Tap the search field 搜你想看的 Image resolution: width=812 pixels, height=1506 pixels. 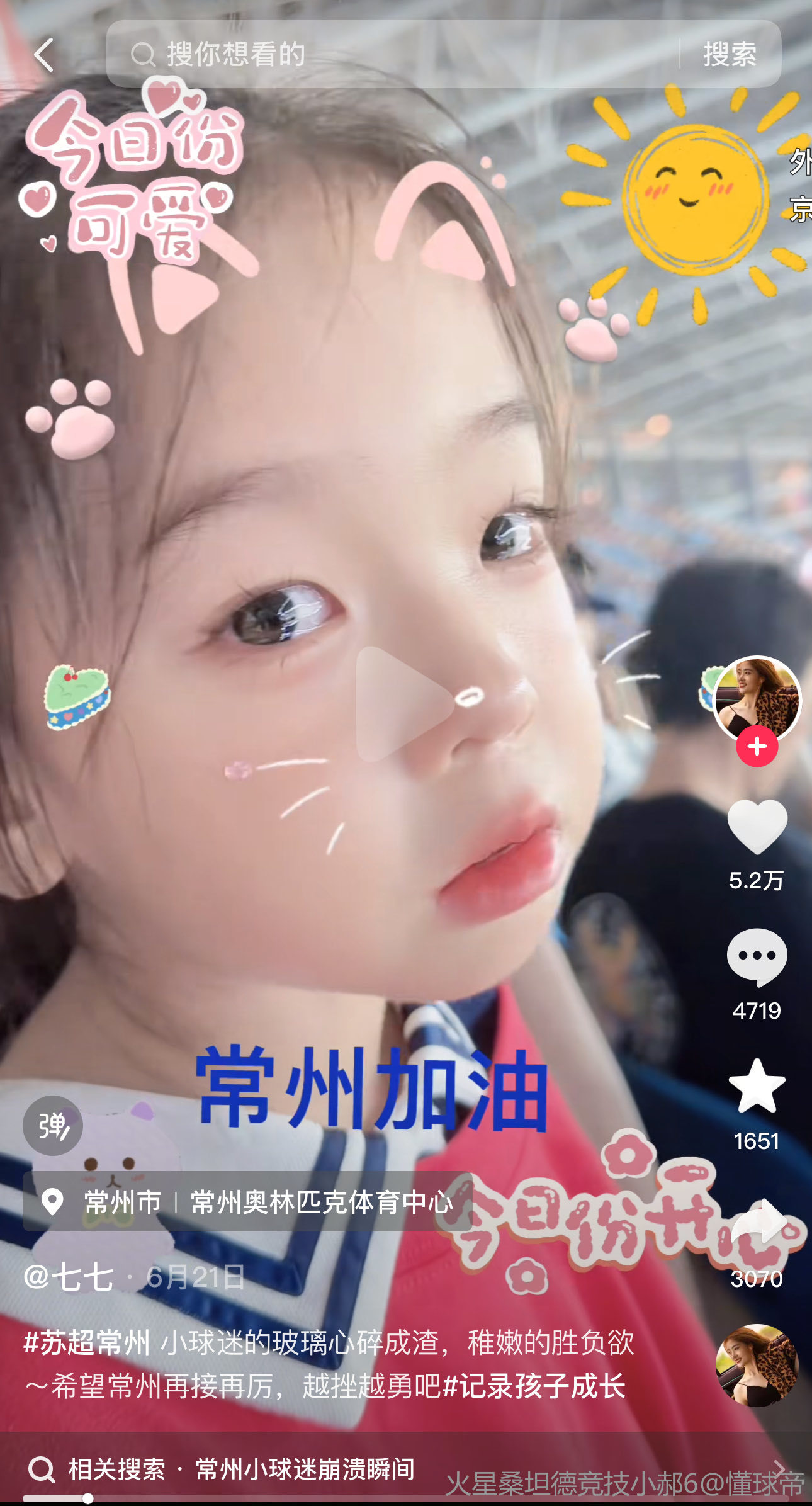coord(390,54)
